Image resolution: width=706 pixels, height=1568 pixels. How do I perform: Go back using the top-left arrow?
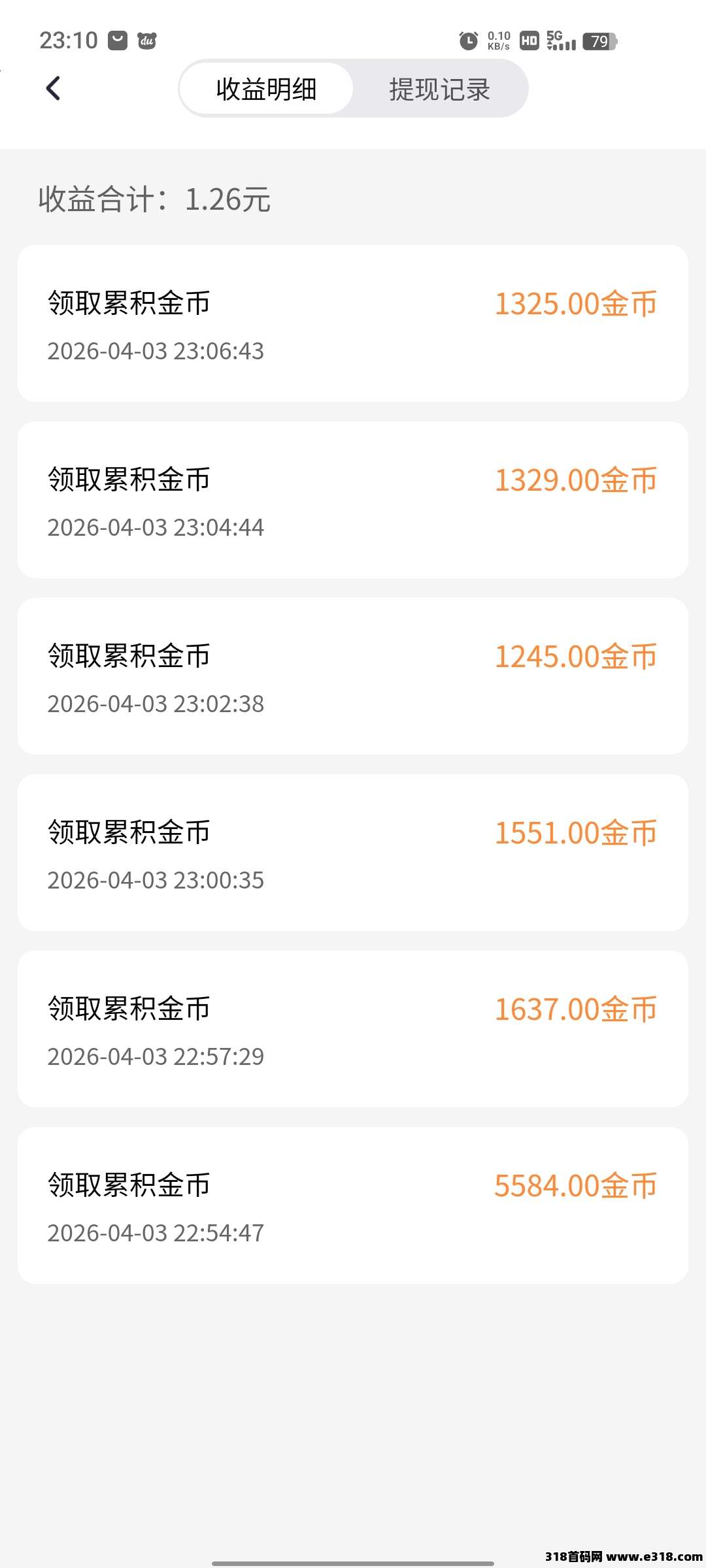point(54,89)
